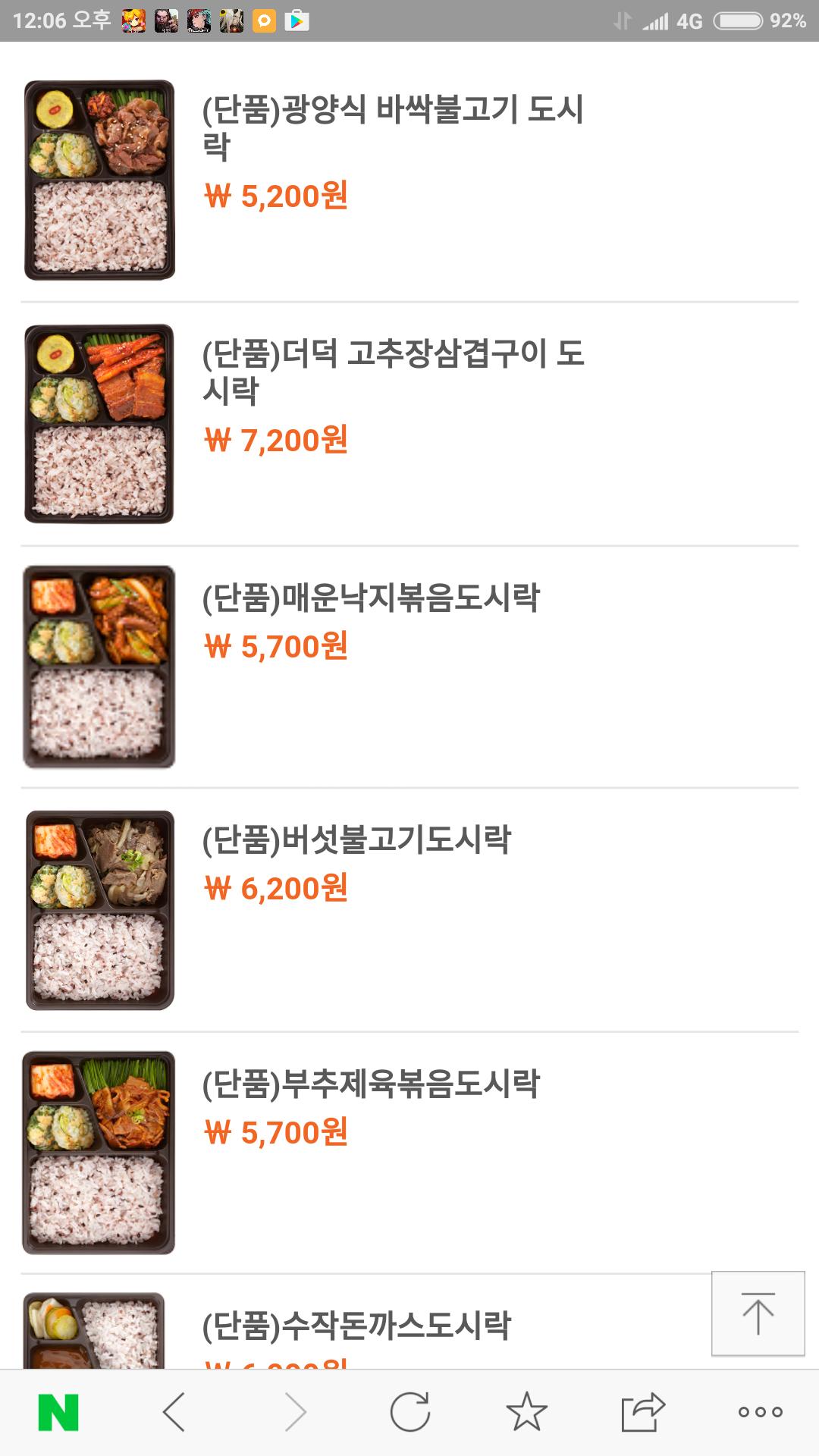Open the browser overflow menu
The width and height of the screenshot is (819, 1456).
click(x=760, y=1412)
